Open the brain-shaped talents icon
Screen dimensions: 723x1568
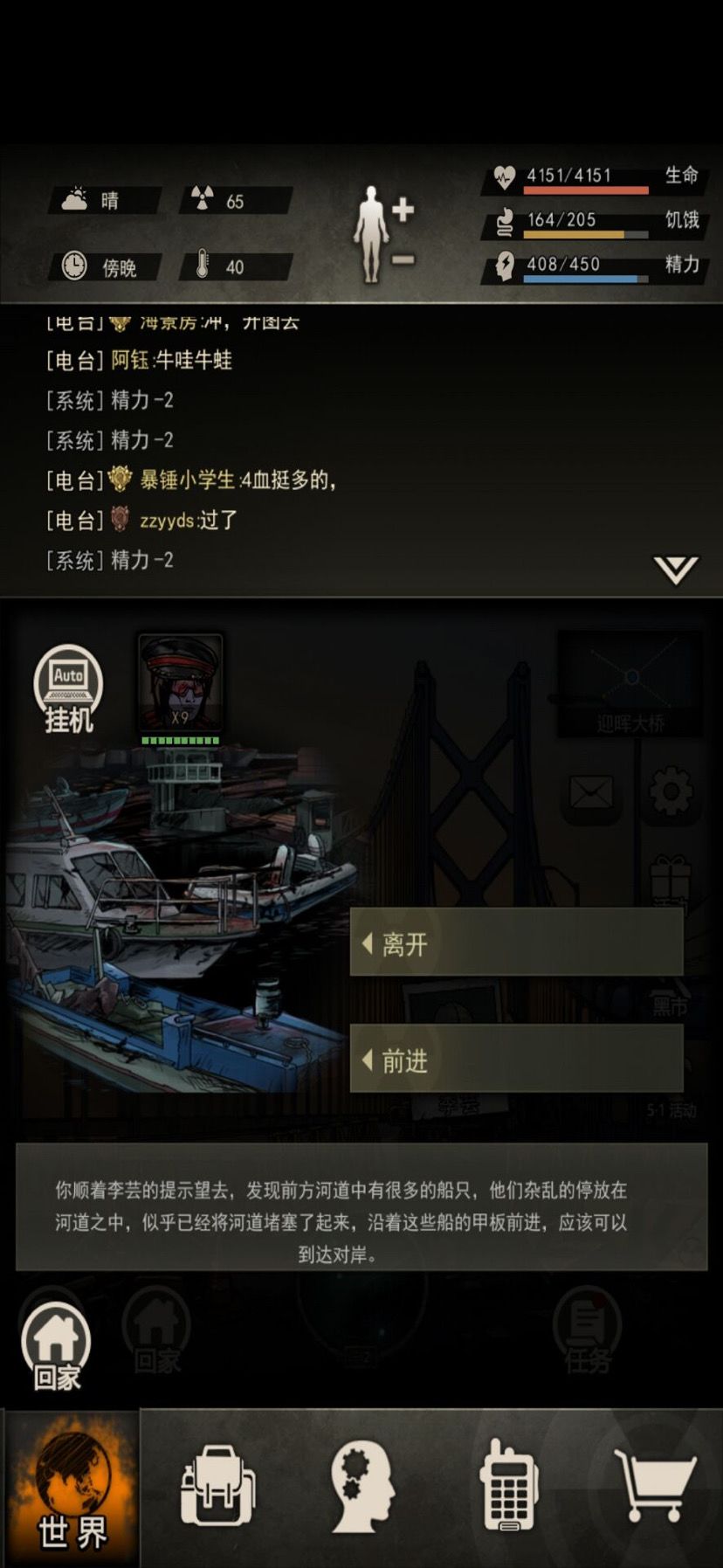click(x=361, y=1485)
